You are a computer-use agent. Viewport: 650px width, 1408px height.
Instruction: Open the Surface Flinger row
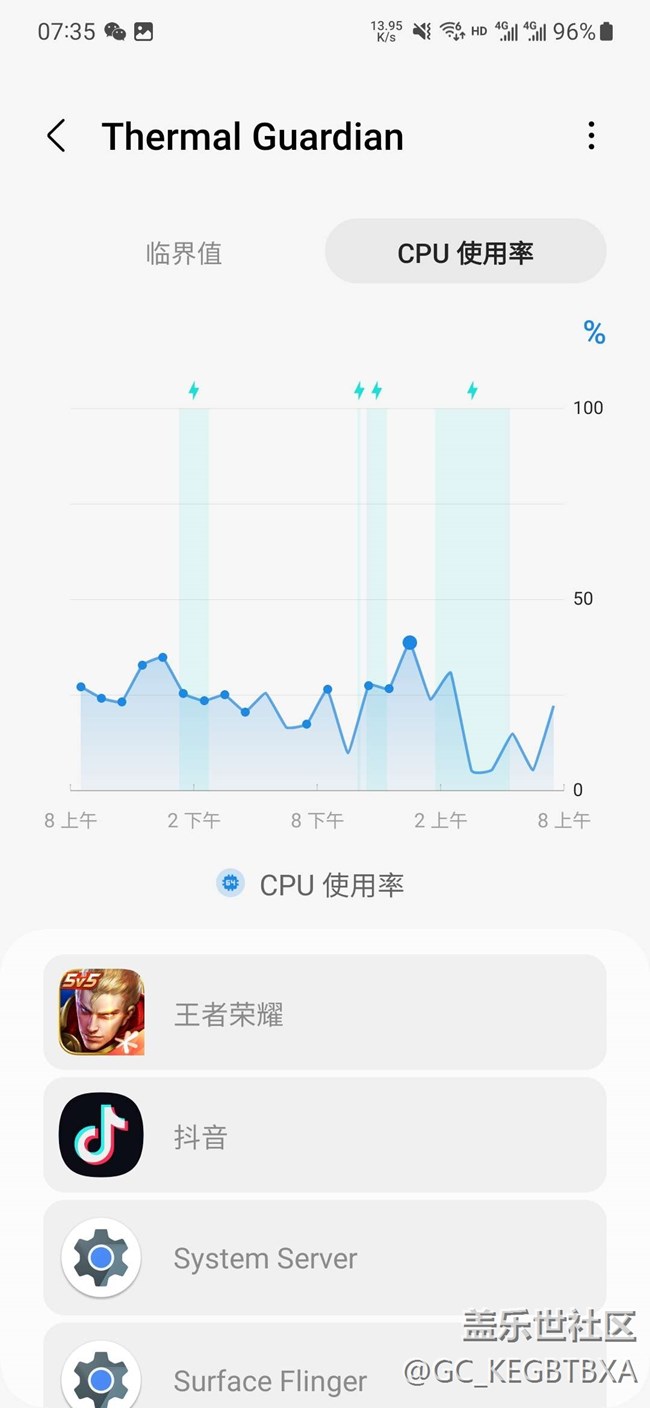[x=325, y=1368]
